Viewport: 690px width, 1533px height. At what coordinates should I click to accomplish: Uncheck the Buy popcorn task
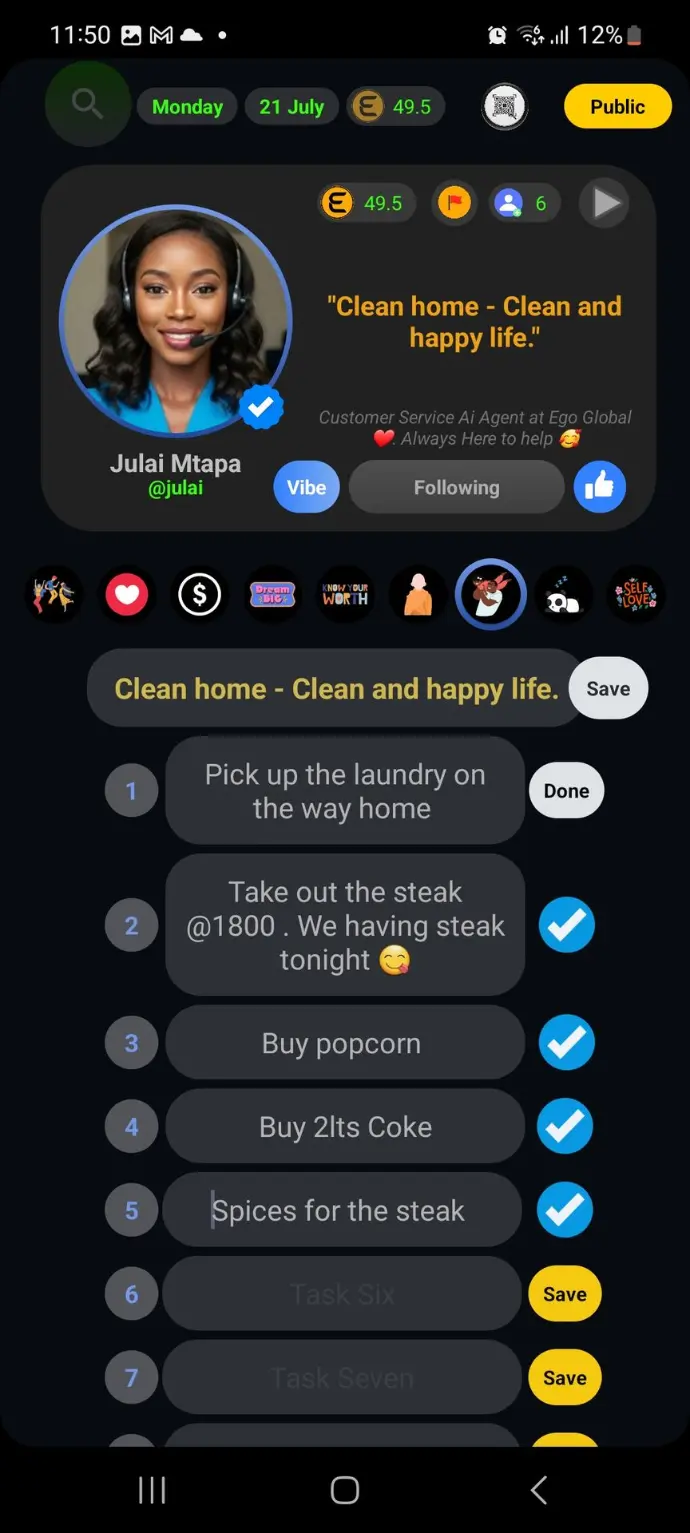click(x=566, y=1043)
